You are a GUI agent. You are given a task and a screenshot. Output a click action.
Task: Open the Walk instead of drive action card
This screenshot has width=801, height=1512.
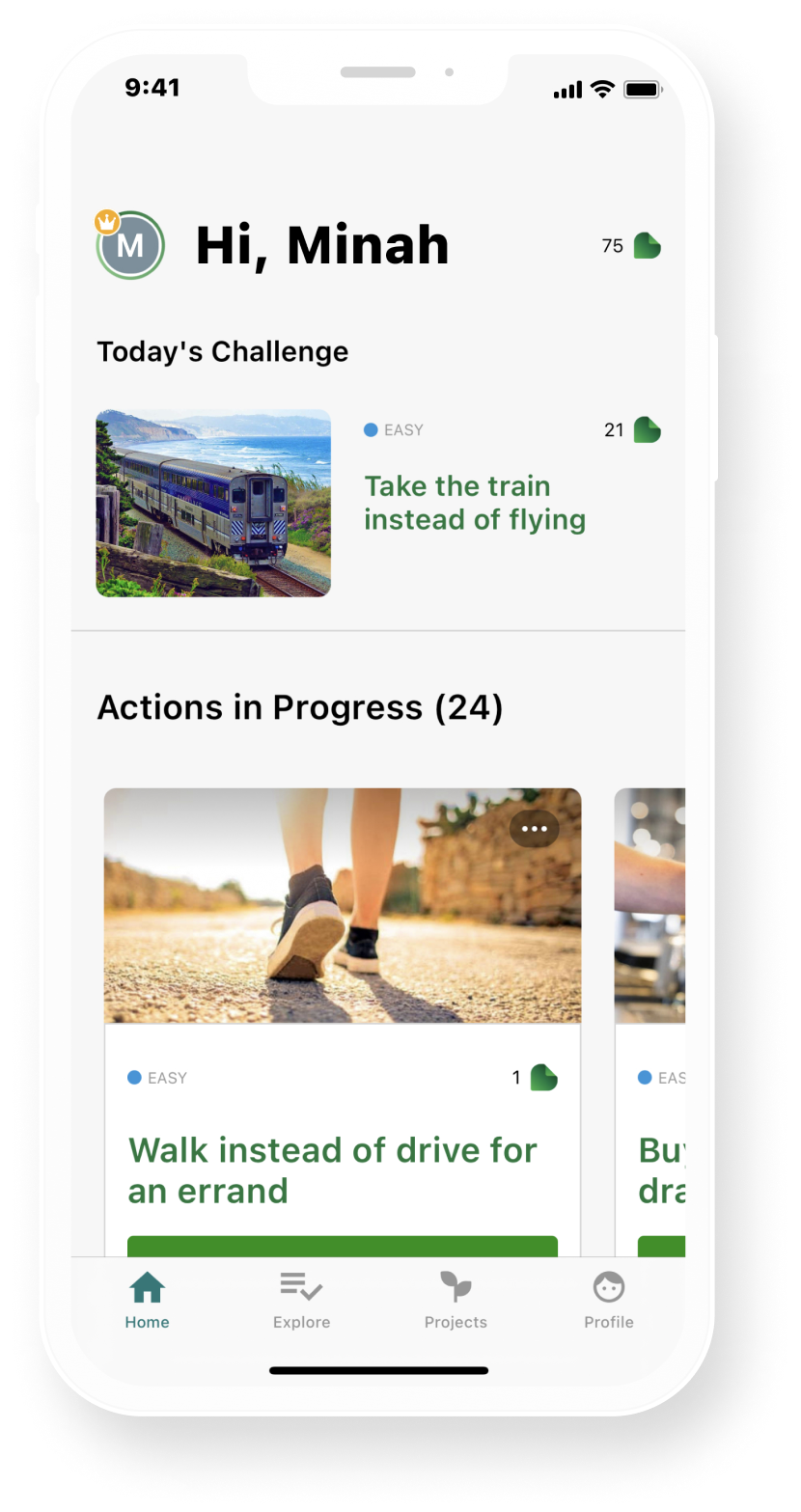tap(343, 1023)
